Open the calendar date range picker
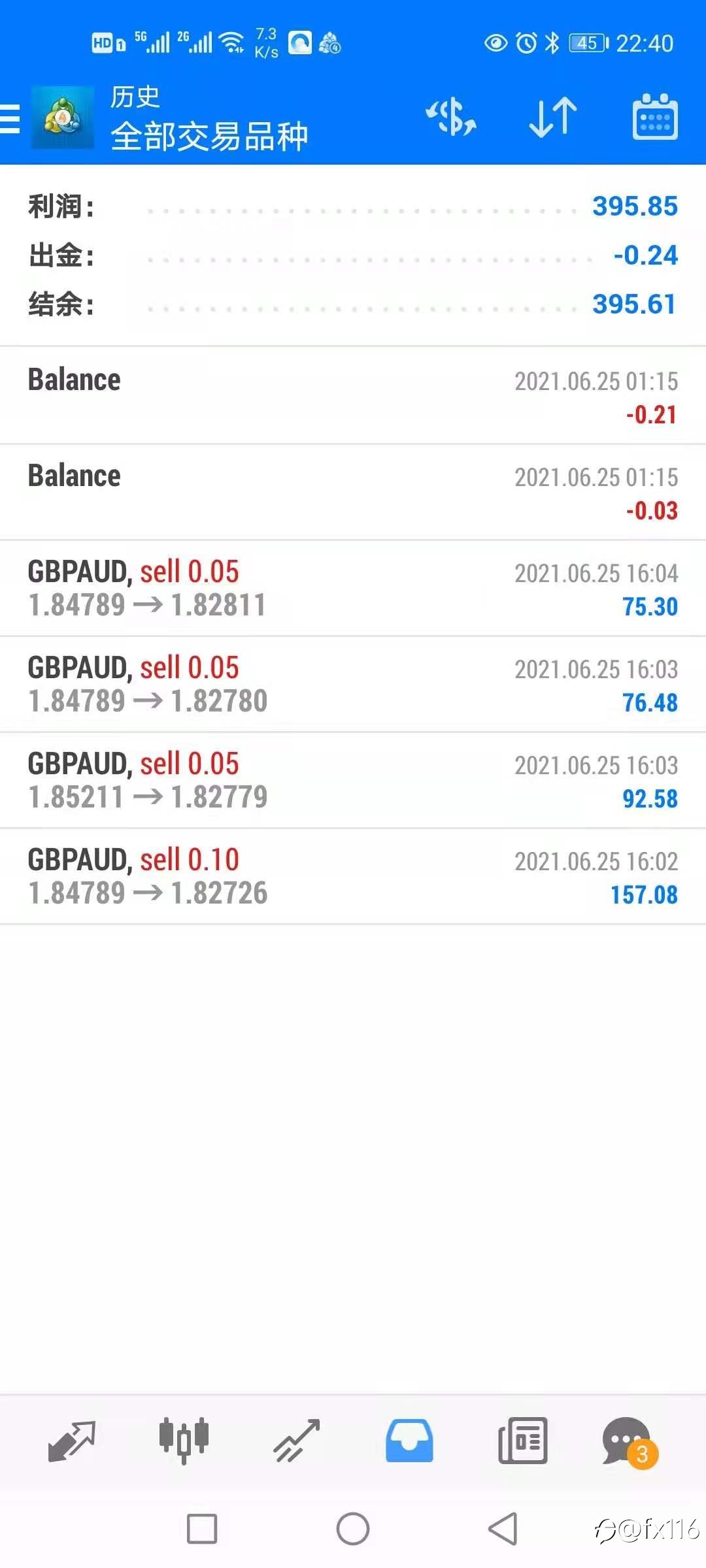Image resolution: width=706 pixels, height=1568 pixels. click(x=655, y=117)
